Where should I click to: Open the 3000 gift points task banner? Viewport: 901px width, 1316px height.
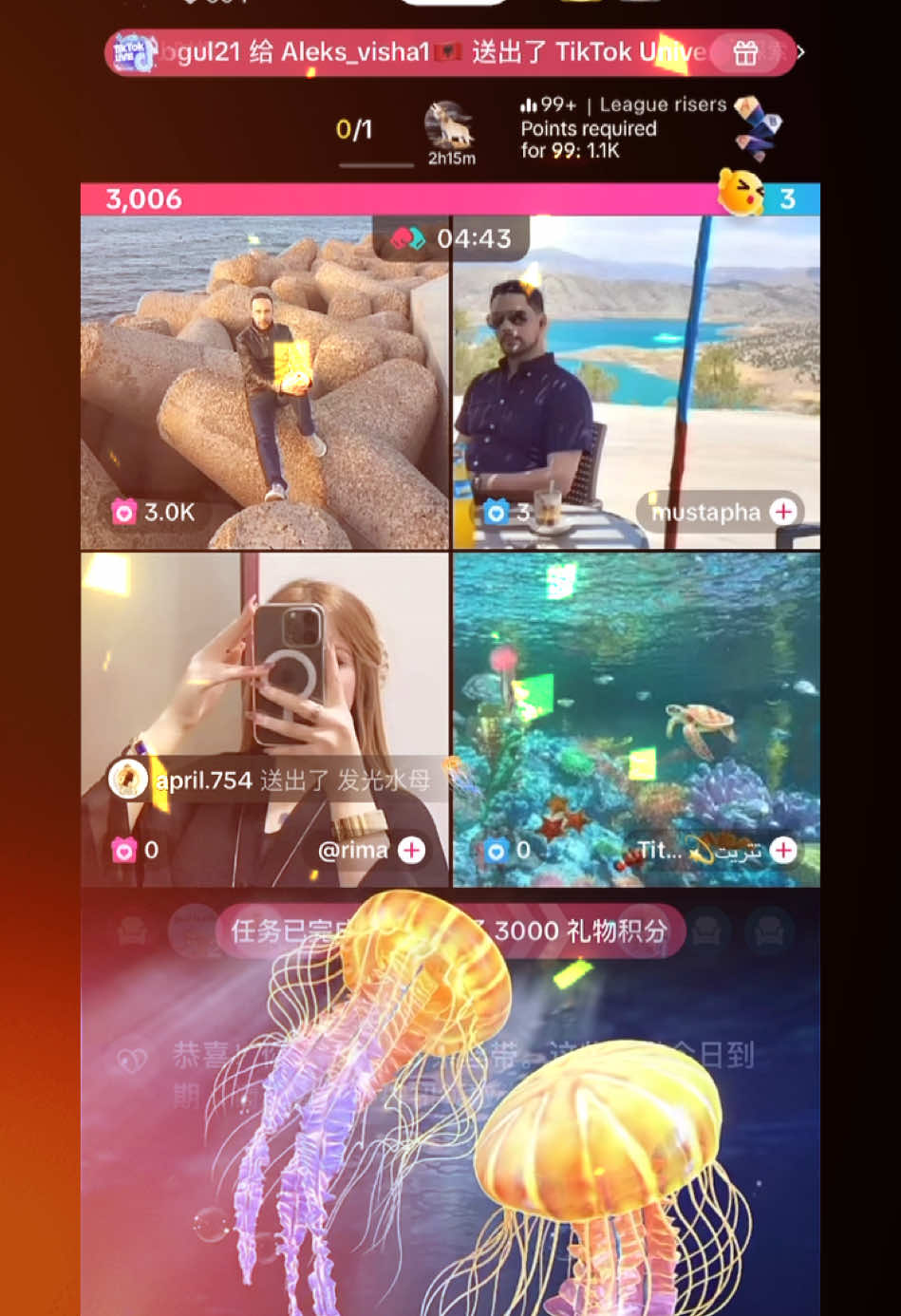(x=450, y=931)
